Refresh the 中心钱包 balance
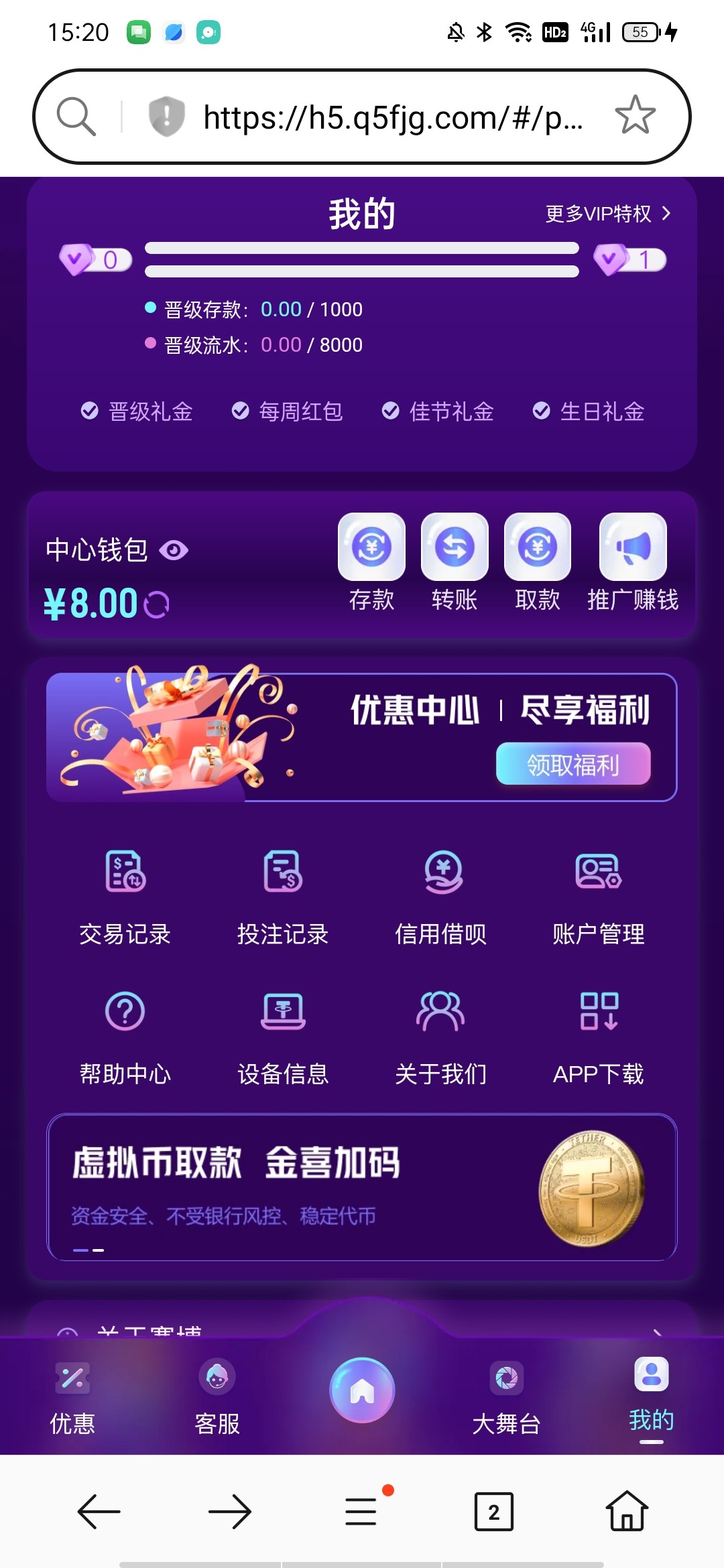724x1568 pixels. point(157,604)
